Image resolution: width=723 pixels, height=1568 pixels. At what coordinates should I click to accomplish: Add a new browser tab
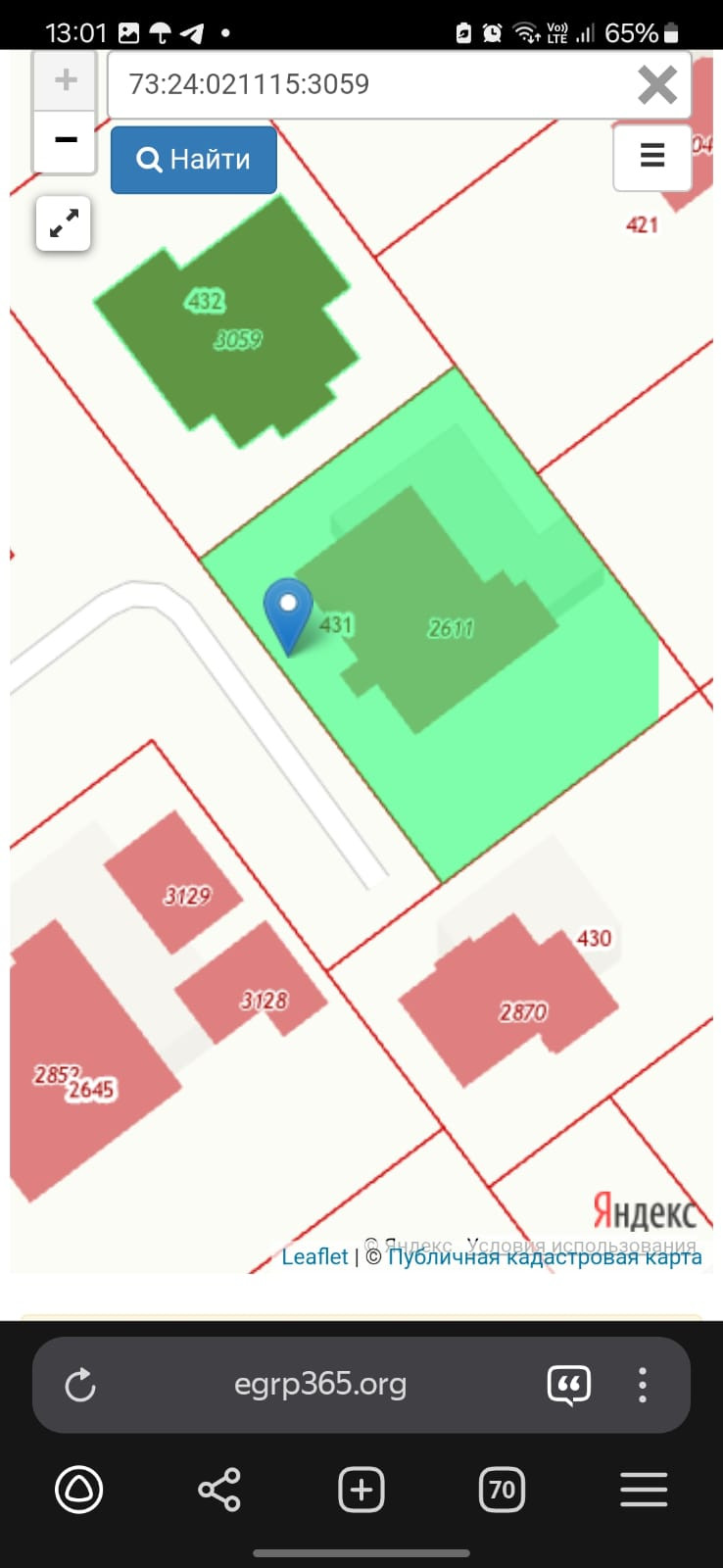[361, 1491]
